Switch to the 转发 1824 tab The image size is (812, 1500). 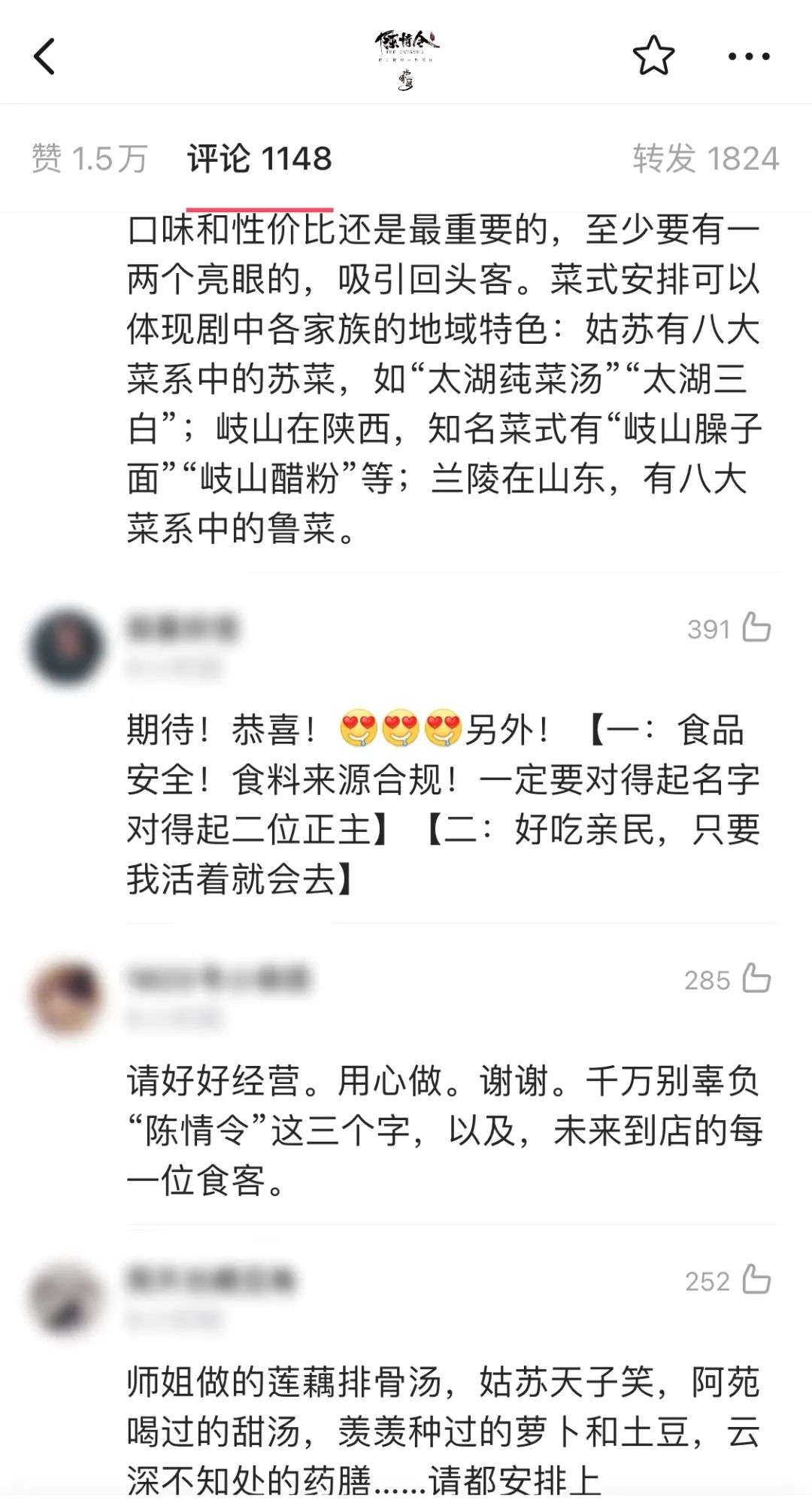point(705,159)
